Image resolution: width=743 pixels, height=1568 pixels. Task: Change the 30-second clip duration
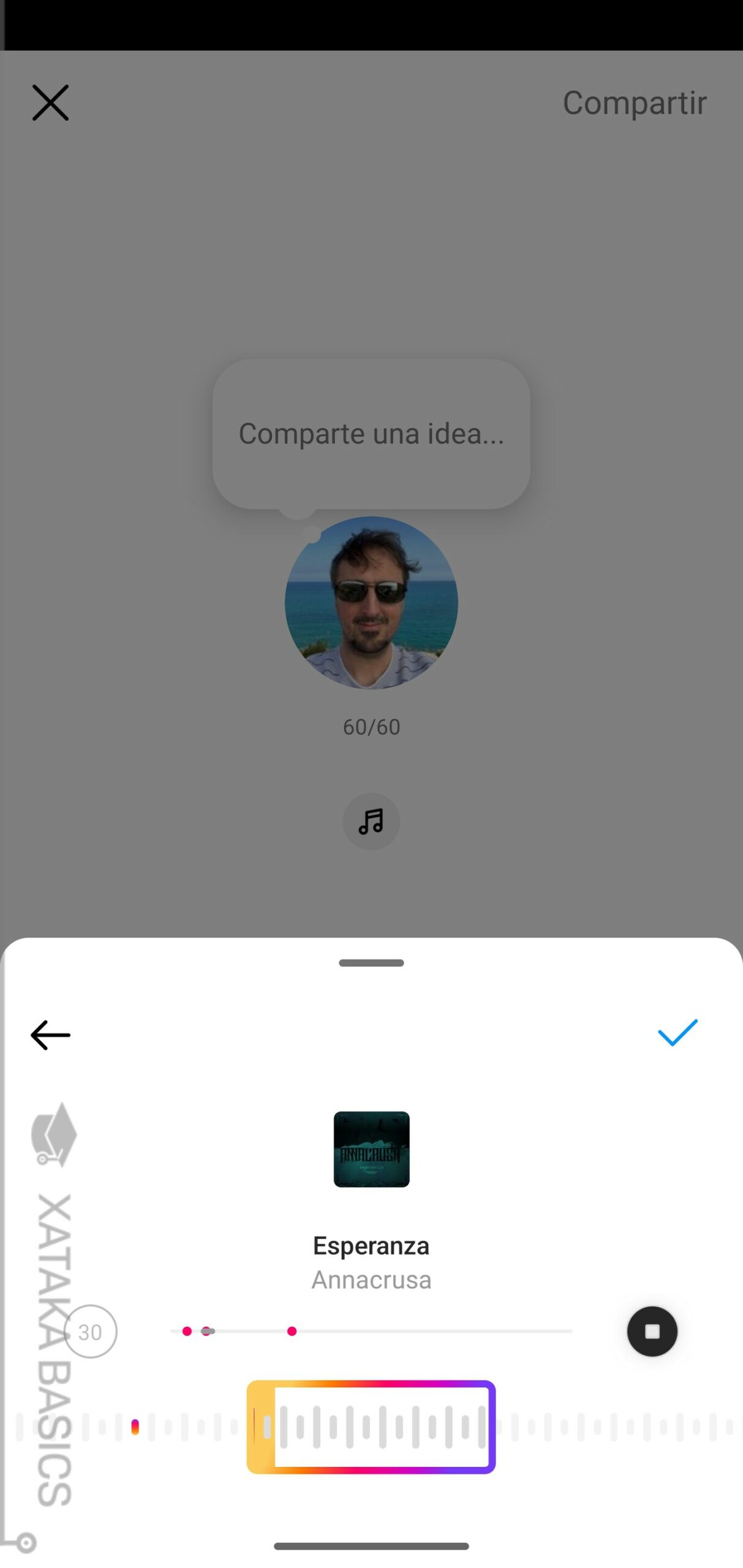click(90, 1332)
